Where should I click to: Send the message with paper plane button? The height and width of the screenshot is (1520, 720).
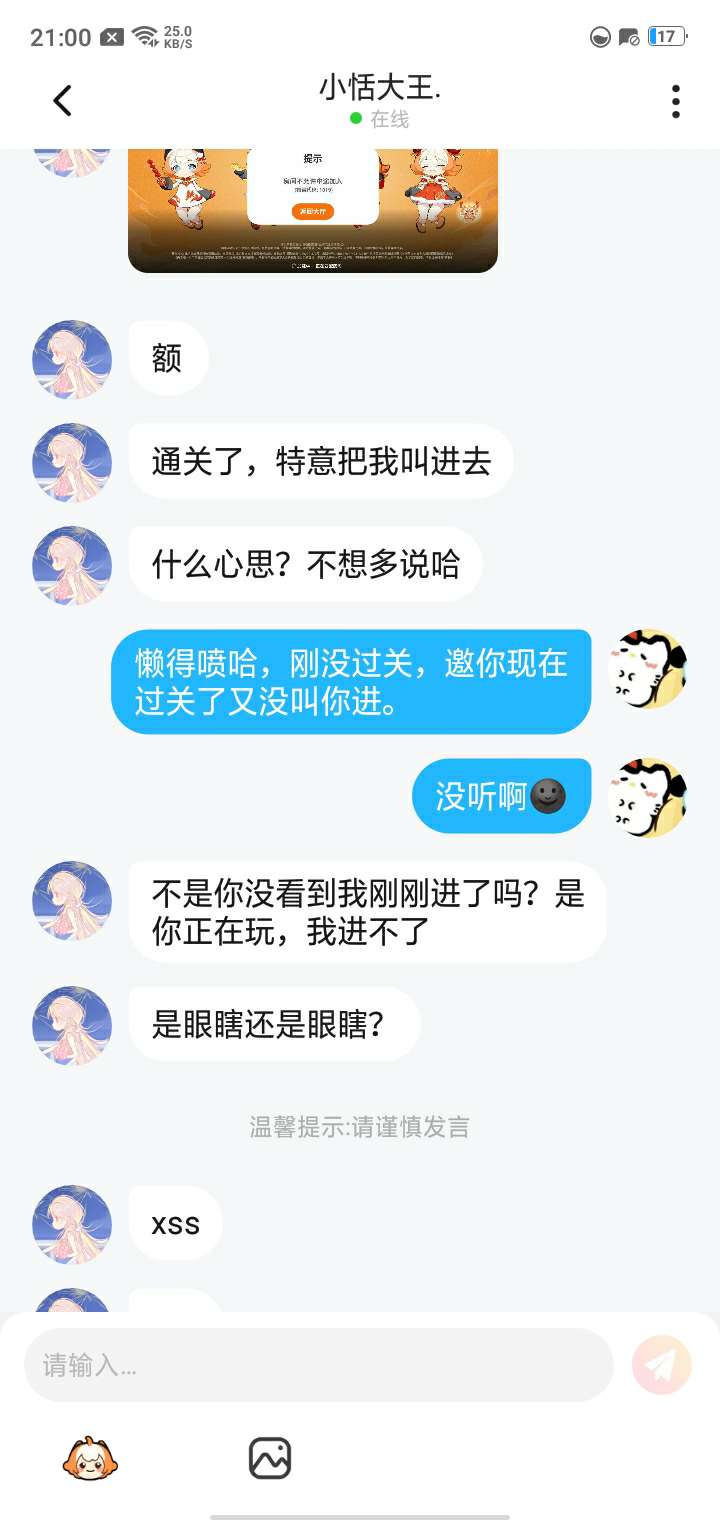pos(662,1365)
